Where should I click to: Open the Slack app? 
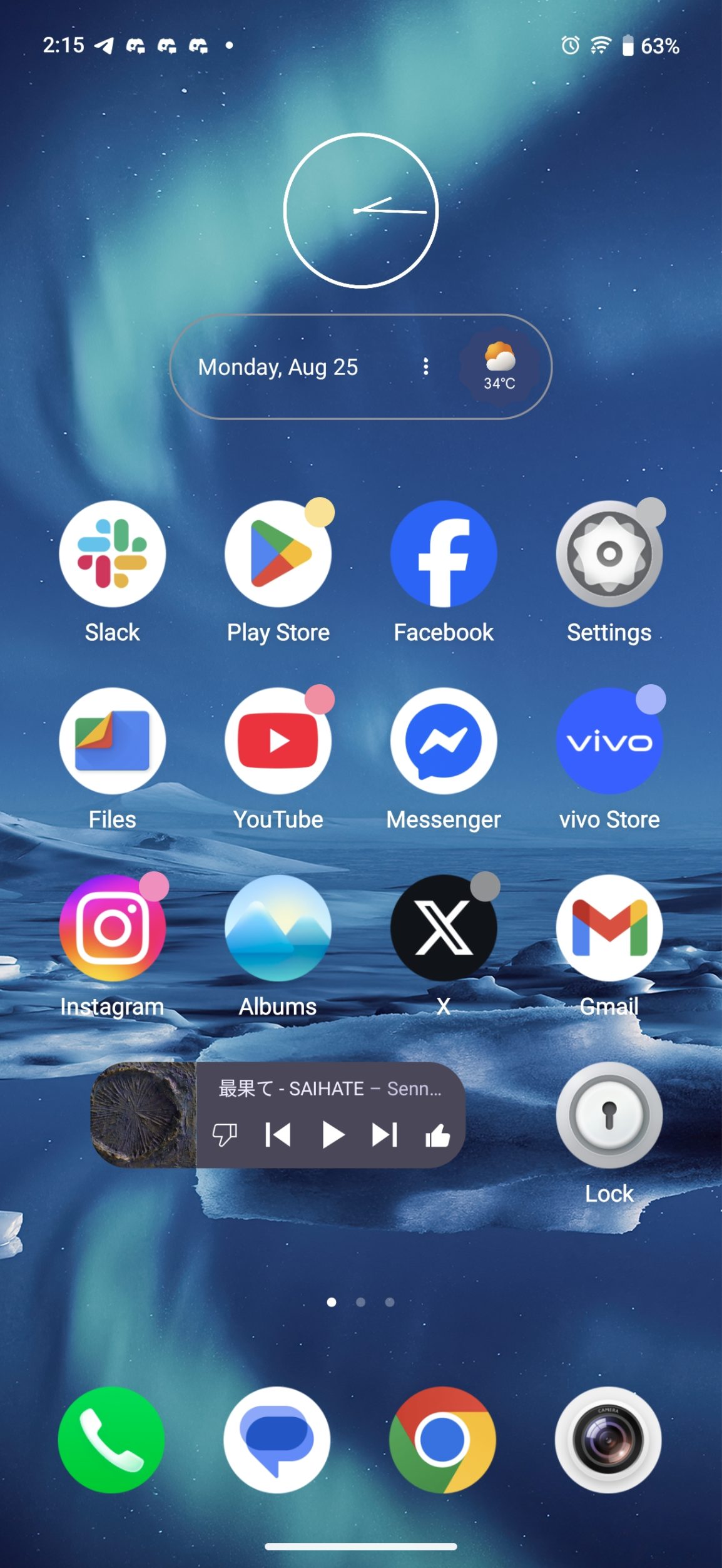(x=113, y=553)
